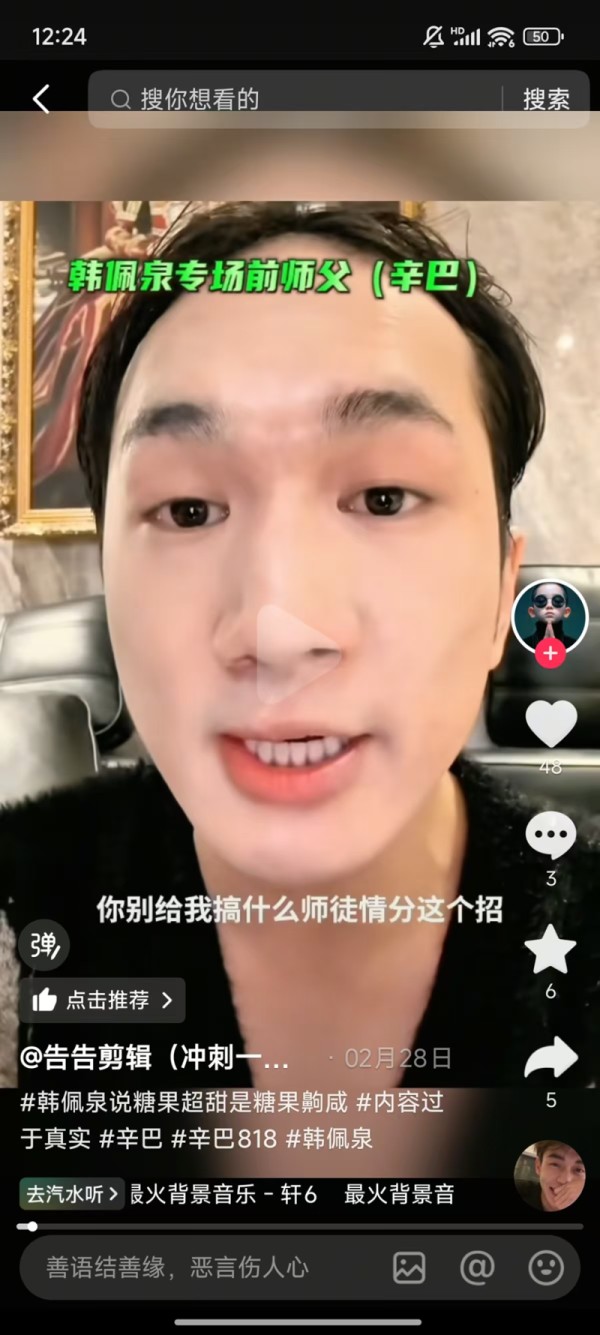Open the comments bubble icon
Image resolution: width=600 pixels, height=1335 pixels.
[x=551, y=836]
